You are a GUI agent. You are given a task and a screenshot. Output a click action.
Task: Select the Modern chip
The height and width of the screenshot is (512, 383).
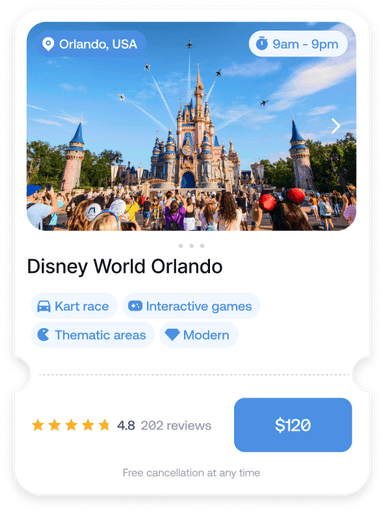click(x=199, y=335)
